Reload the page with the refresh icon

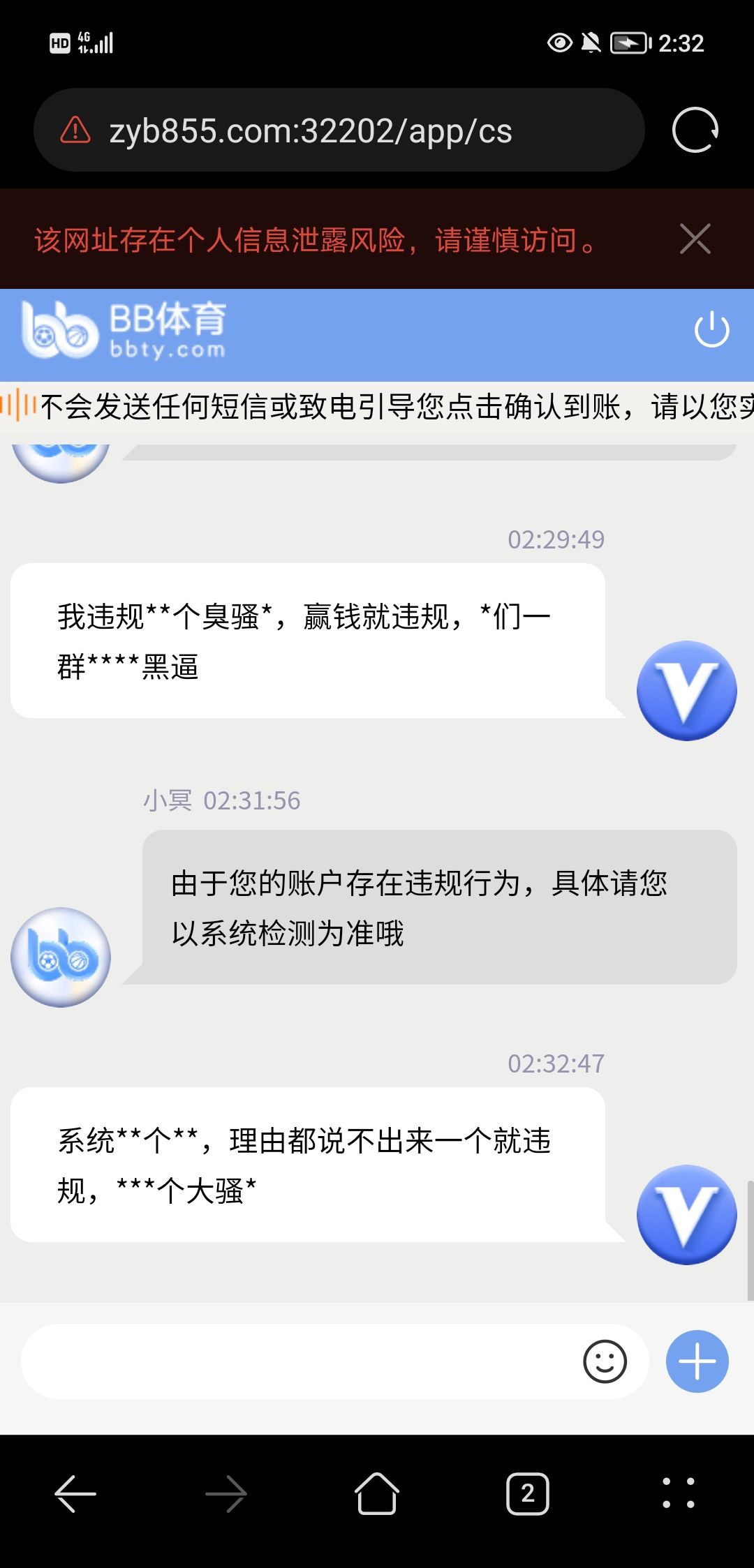695,130
